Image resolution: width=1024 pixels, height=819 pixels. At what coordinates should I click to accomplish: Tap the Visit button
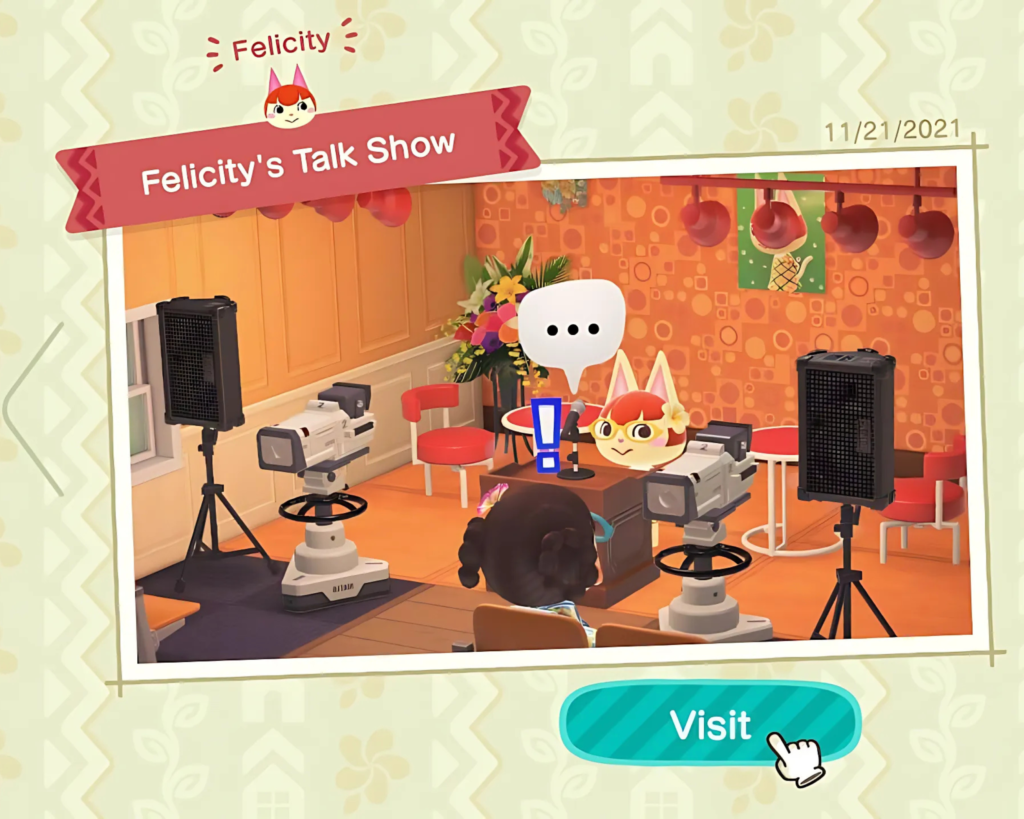pyautogui.click(x=709, y=724)
